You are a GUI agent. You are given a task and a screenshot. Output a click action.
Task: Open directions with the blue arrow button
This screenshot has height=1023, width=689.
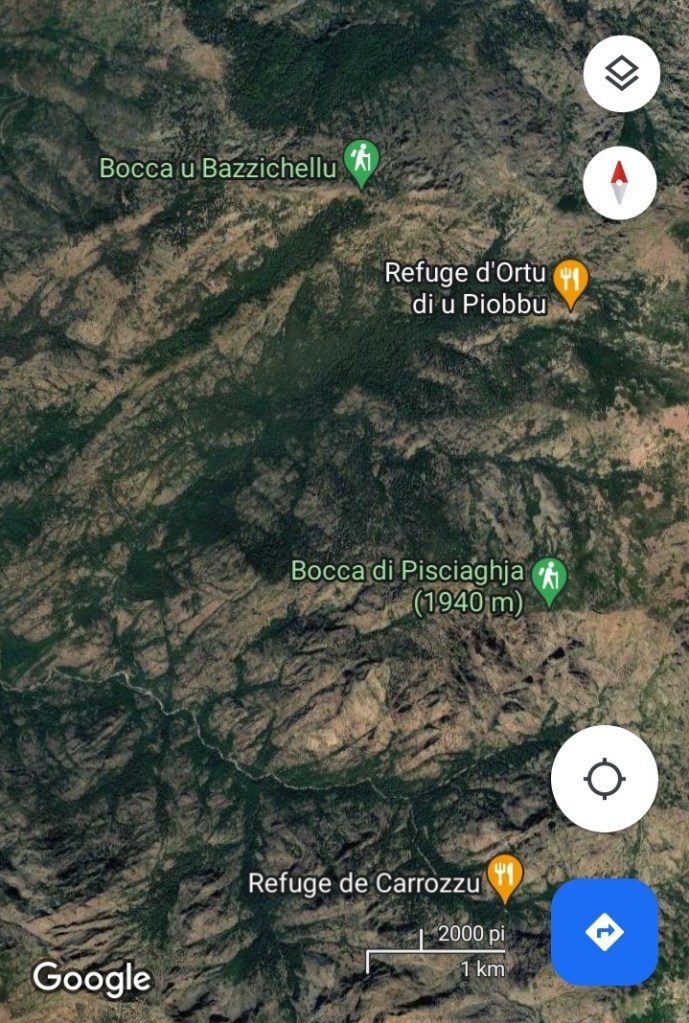pyautogui.click(x=604, y=931)
